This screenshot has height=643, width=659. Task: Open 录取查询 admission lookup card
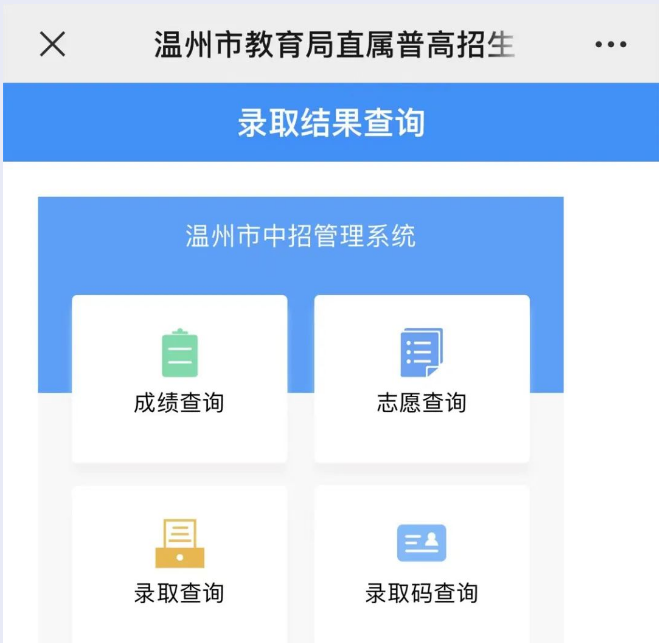[x=179, y=565]
